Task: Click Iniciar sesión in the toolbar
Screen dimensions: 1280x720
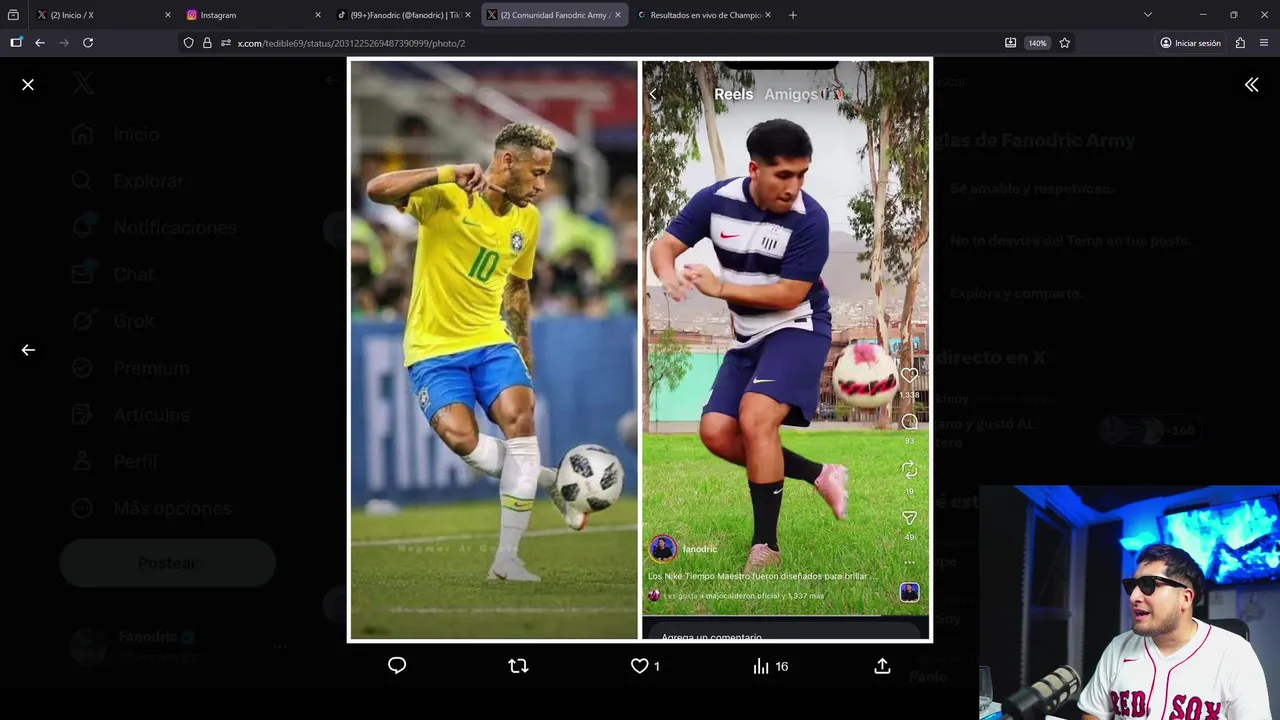Action: pos(1190,43)
